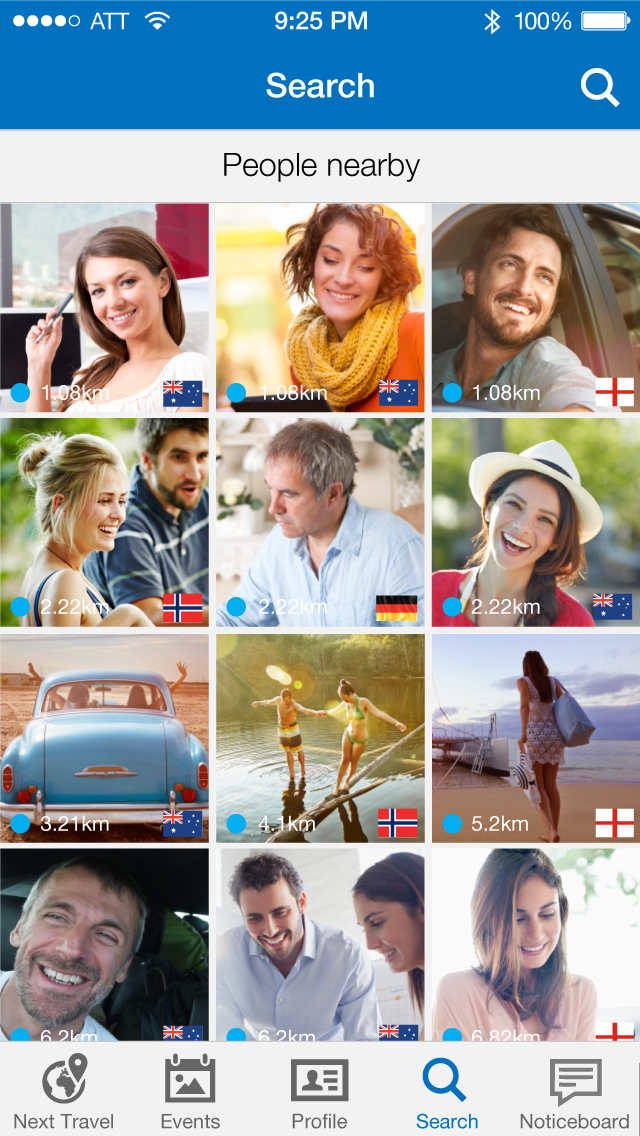Open profile of woman holding a pen
Screen dimensions: 640x1136
(x=104, y=308)
